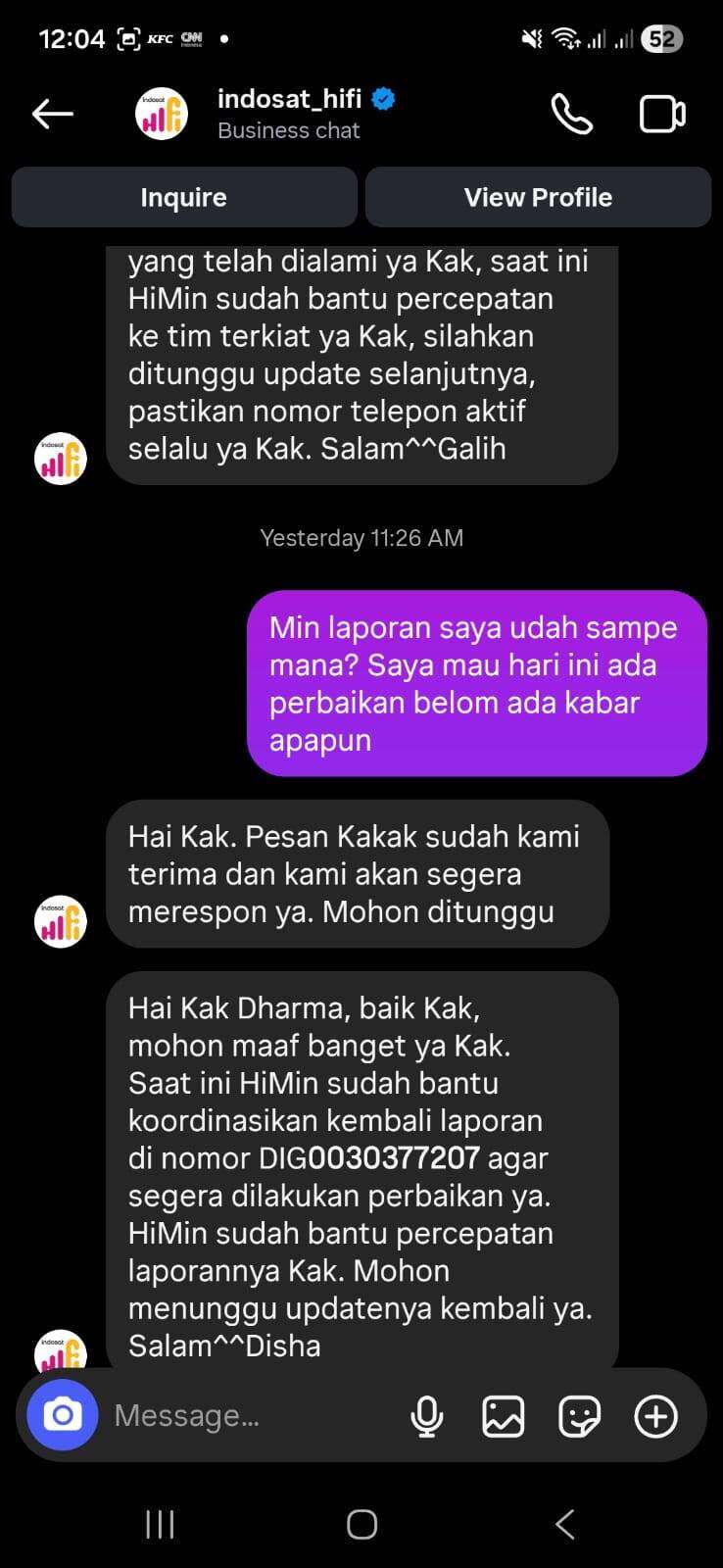Open more attachment options plus icon
Viewport: 723px width, 1568px height.
[655, 1416]
